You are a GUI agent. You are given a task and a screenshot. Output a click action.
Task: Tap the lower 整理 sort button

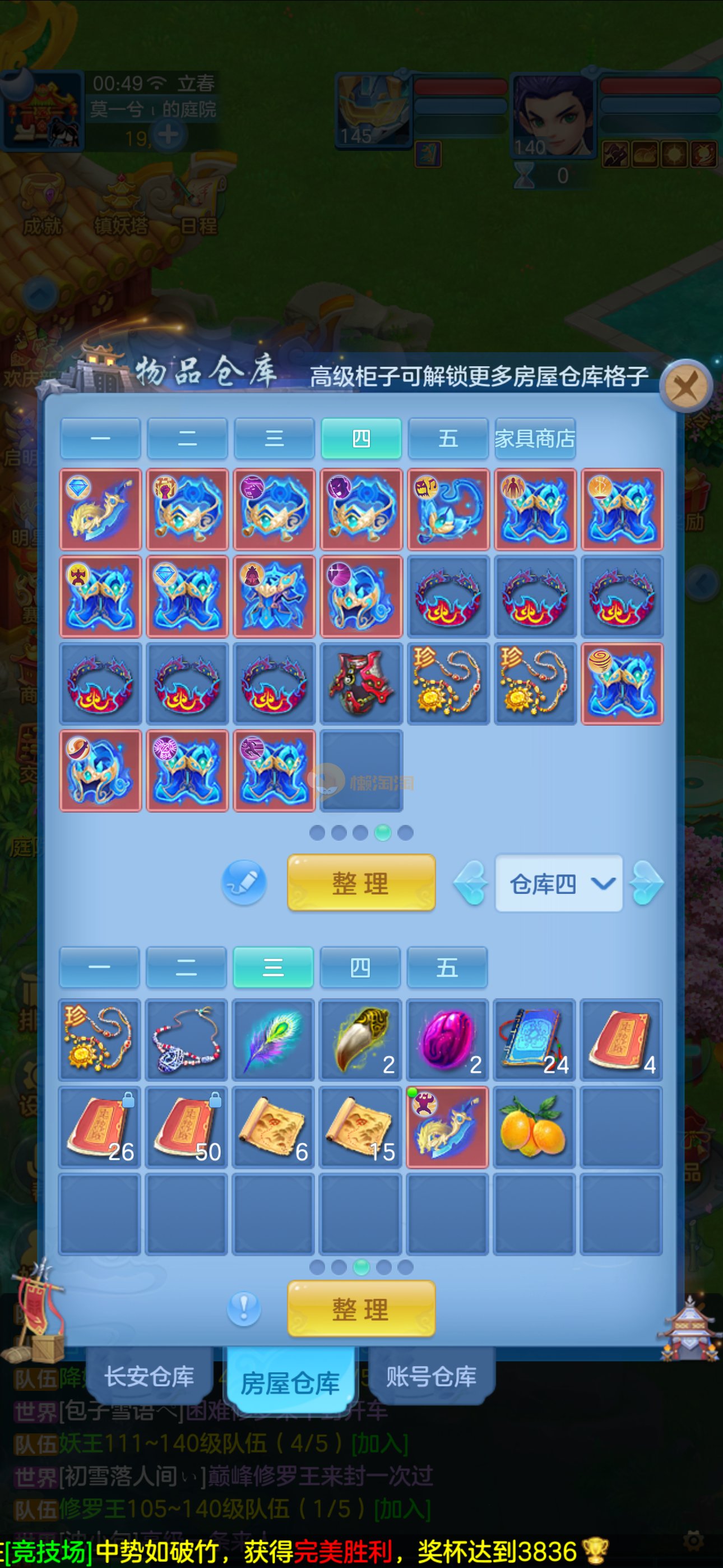[361, 1309]
